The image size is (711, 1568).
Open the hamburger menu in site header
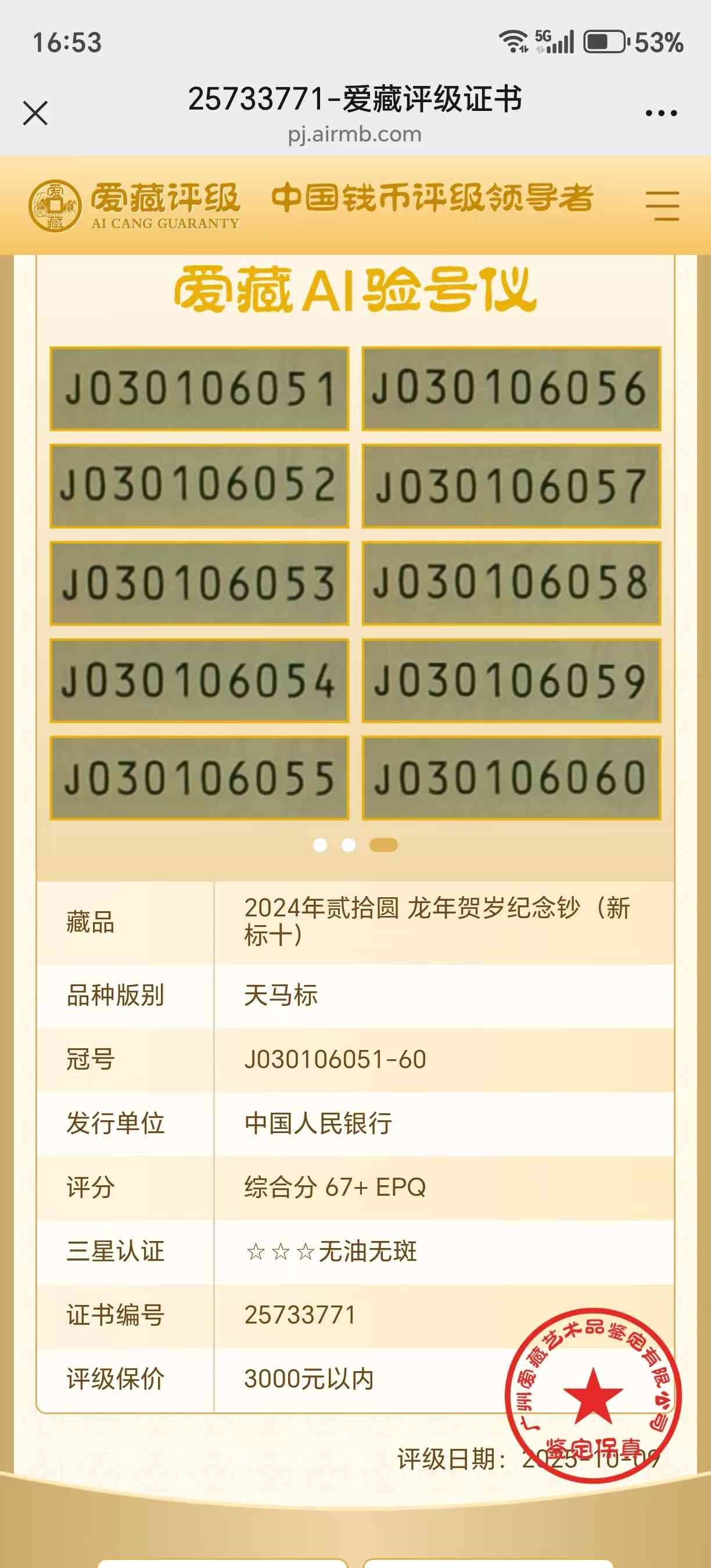coord(662,205)
